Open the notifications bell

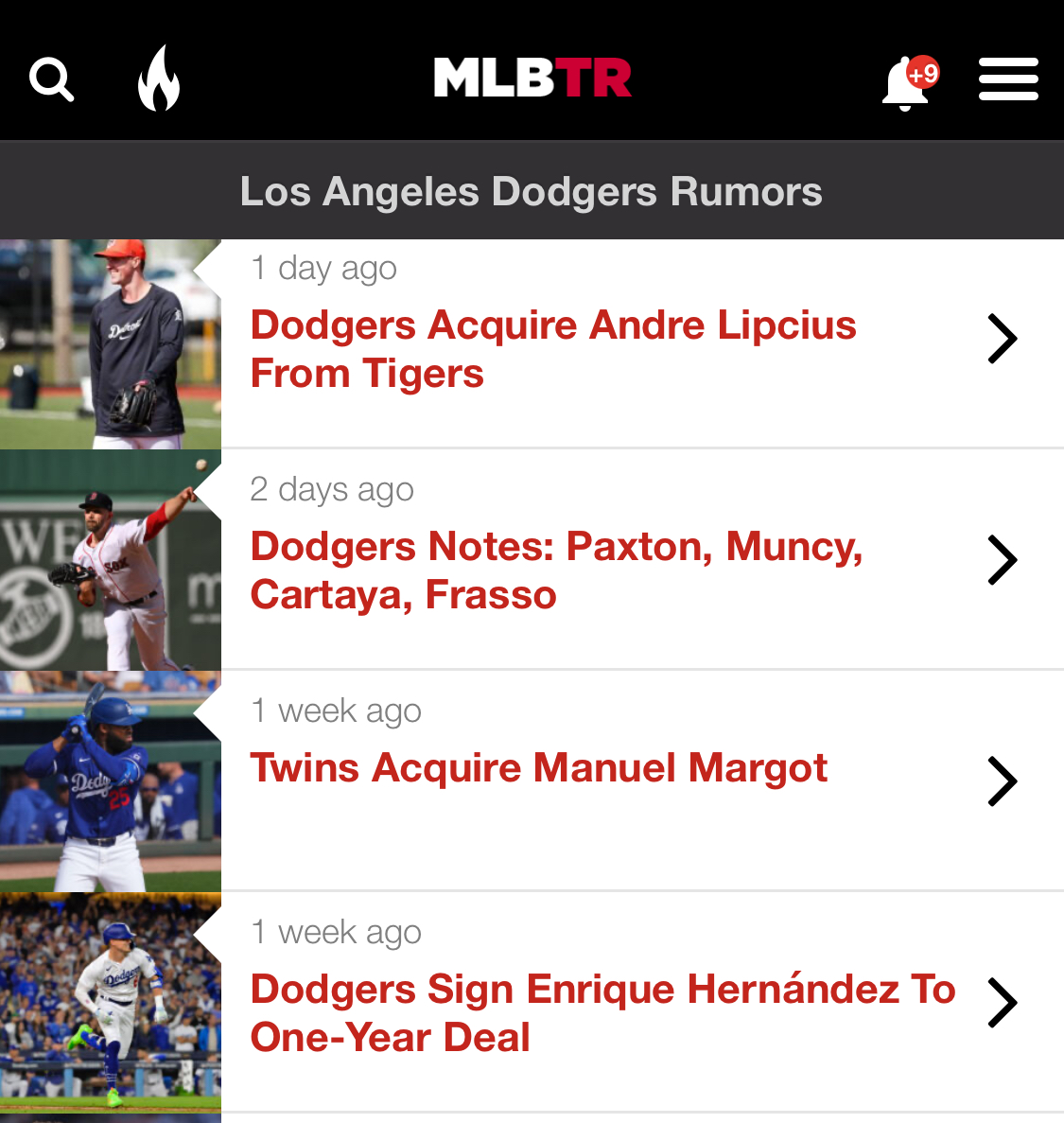coord(906,82)
